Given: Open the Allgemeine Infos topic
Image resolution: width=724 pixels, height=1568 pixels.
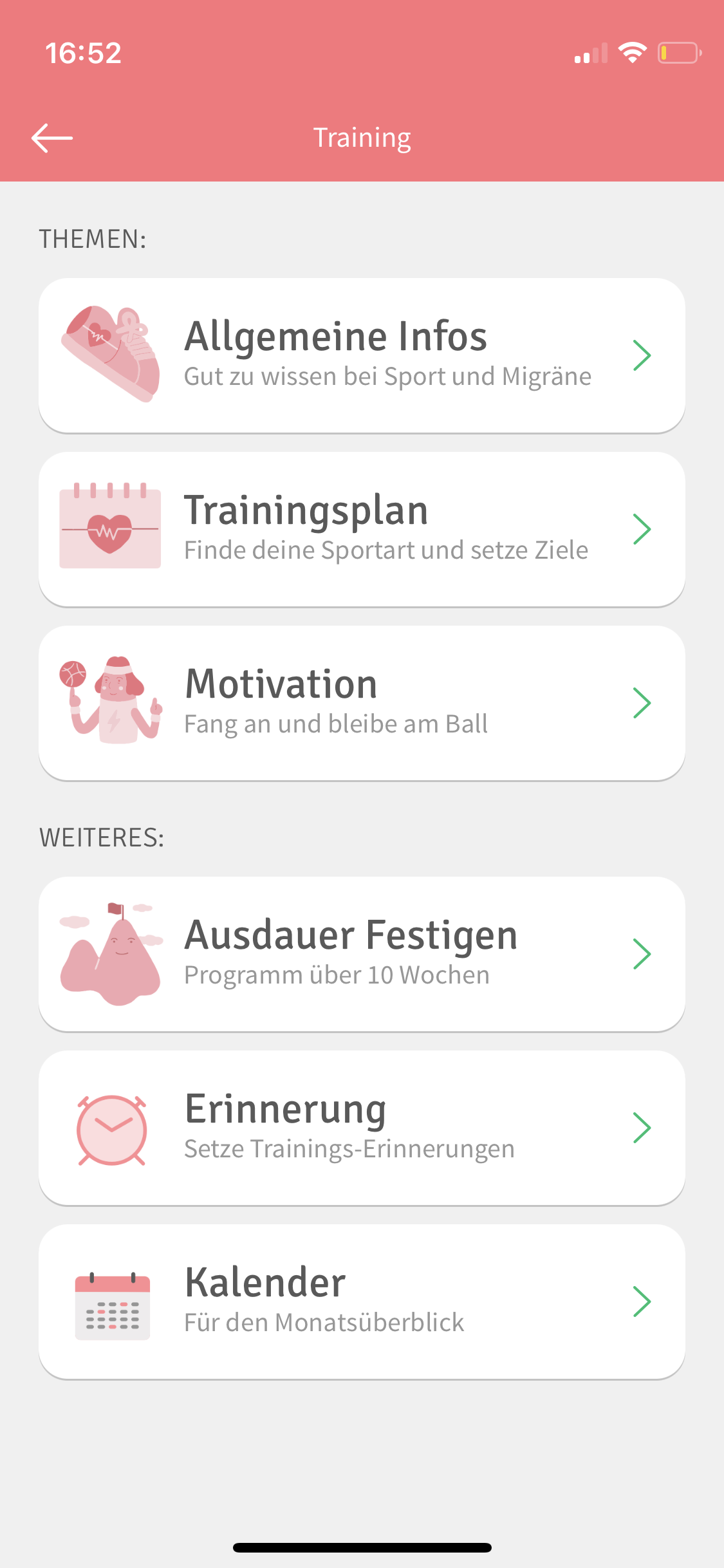Looking at the screenshot, I should pos(362,355).
